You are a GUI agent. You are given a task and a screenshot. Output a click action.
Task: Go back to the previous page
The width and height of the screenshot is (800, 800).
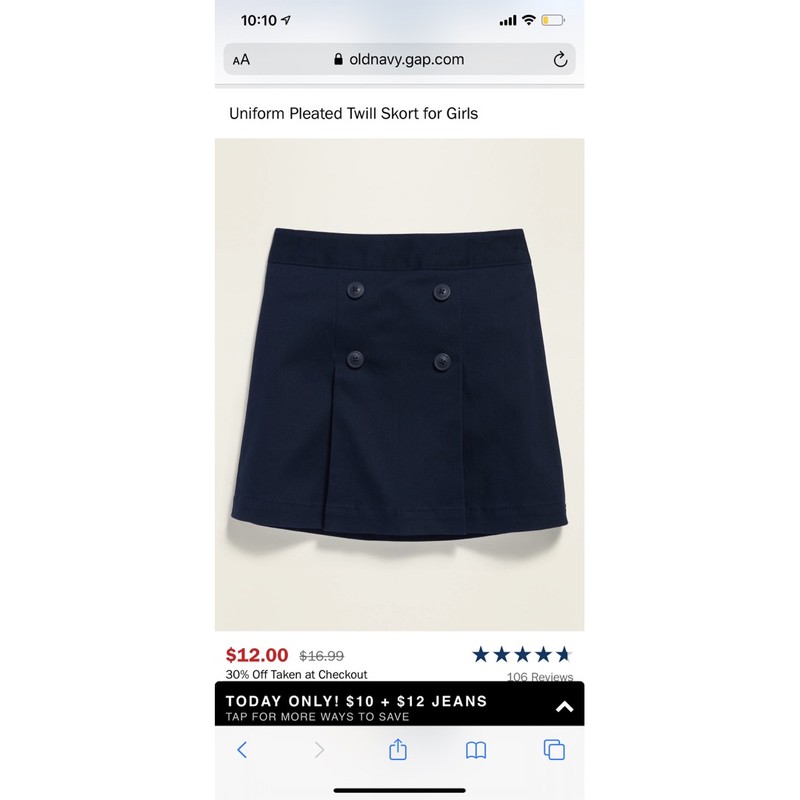click(242, 750)
